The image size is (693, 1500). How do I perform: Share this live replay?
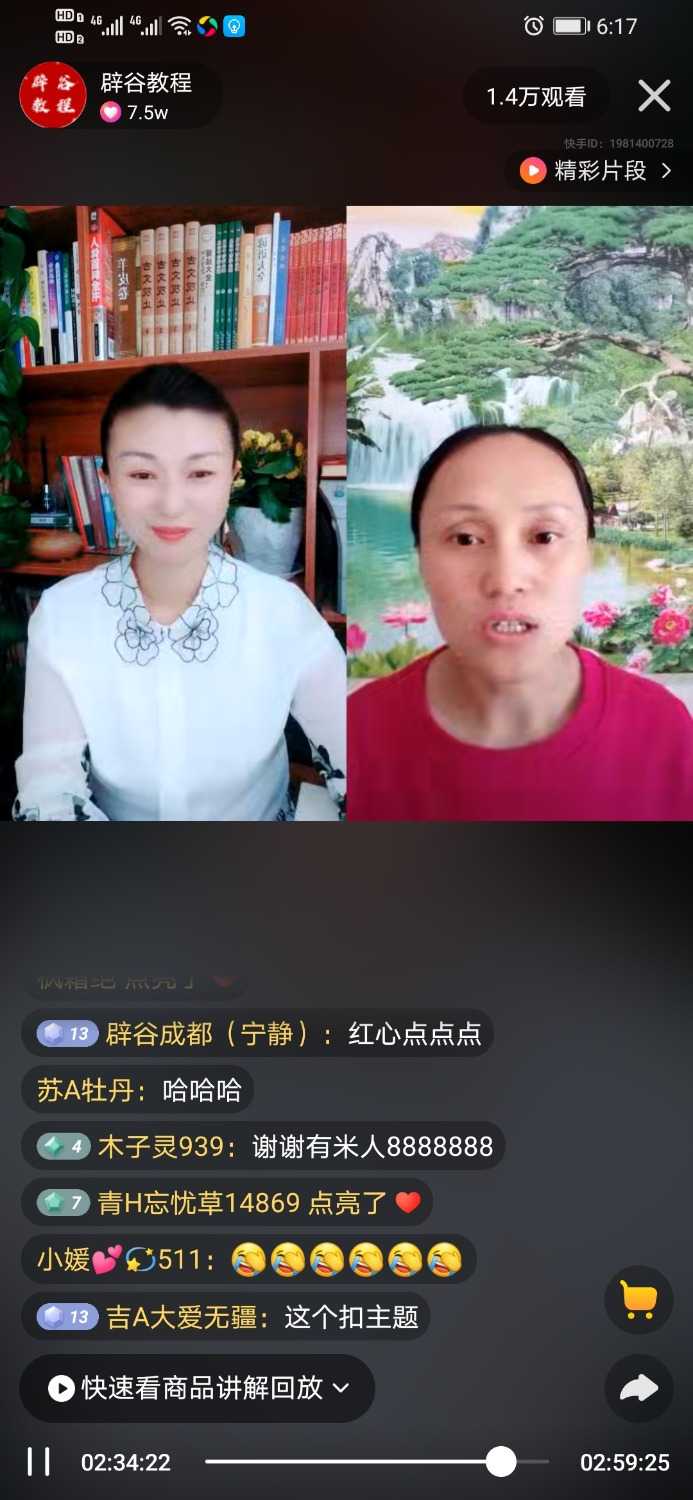(638, 1387)
